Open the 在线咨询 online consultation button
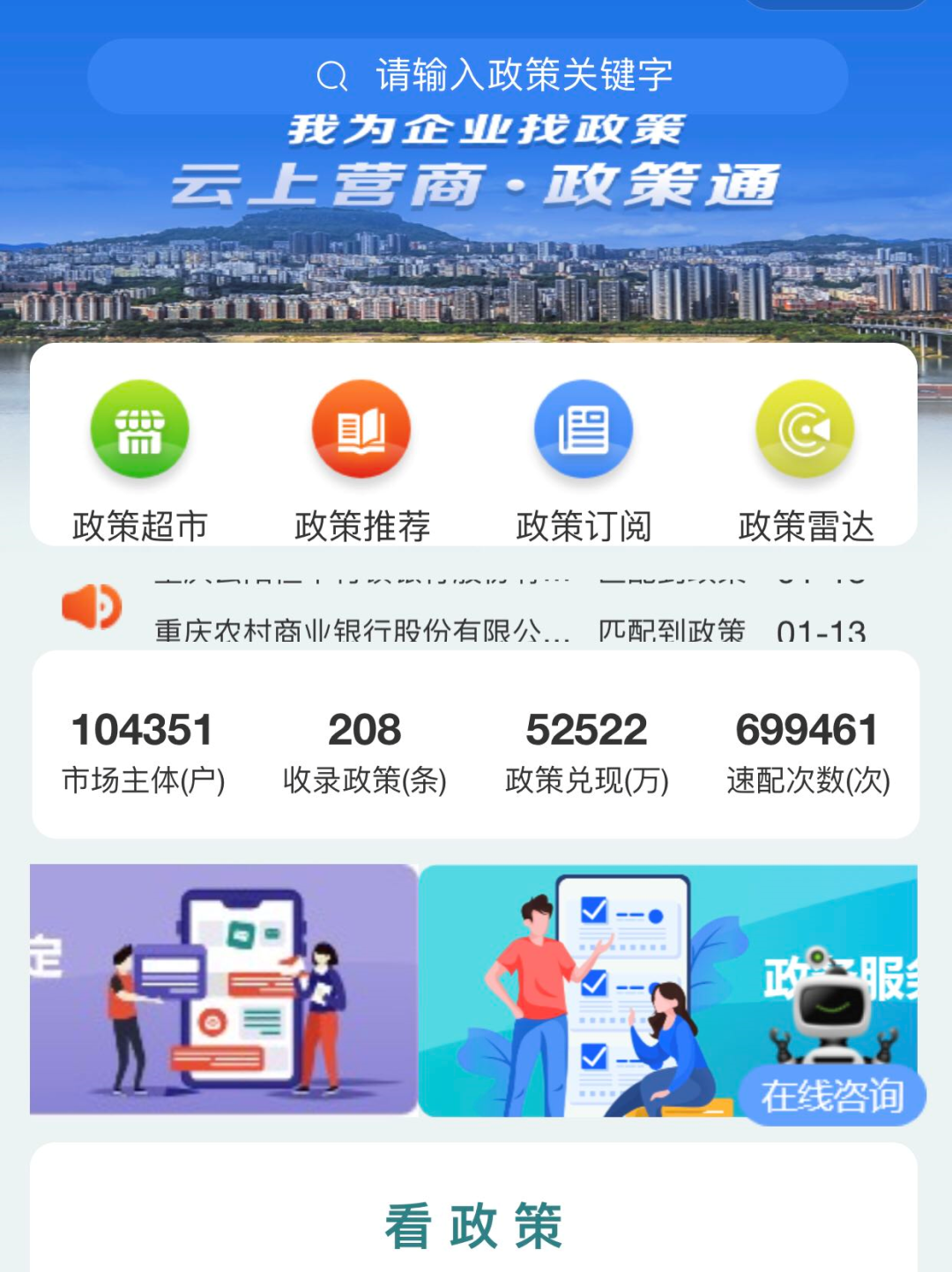The width and height of the screenshot is (952, 1272). (x=833, y=1094)
